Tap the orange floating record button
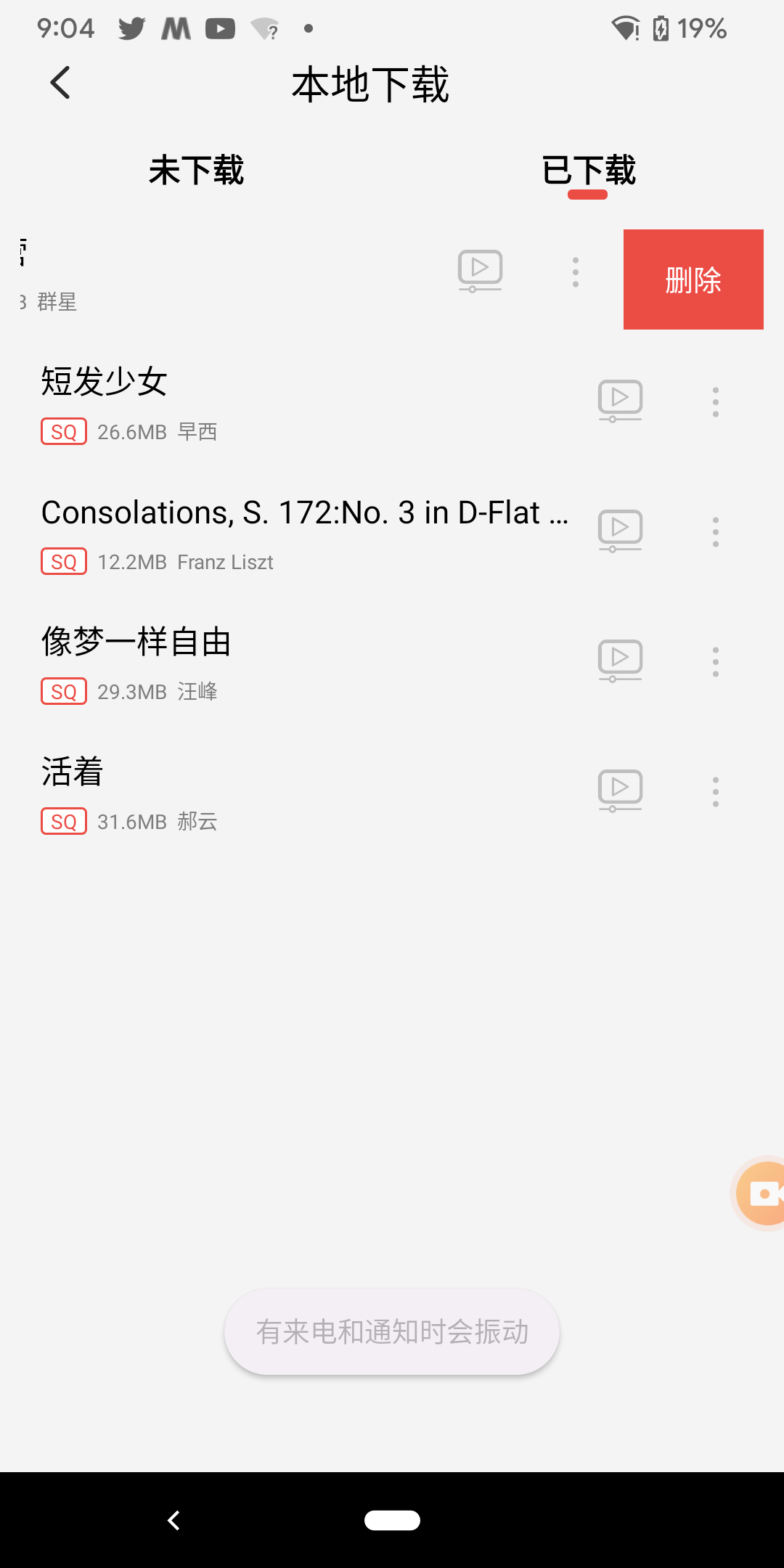 [762, 1193]
